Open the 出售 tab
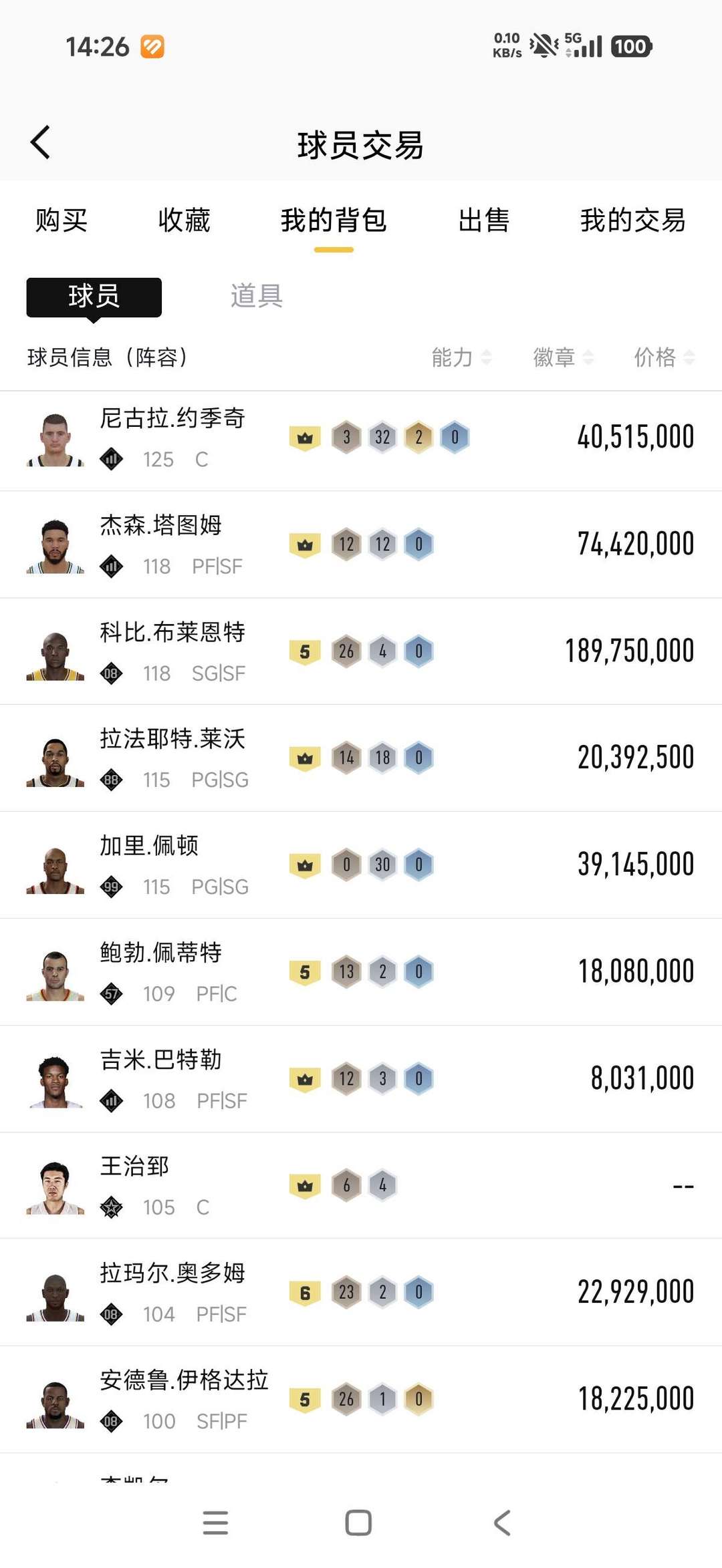722x1568 pixels. 484,220
